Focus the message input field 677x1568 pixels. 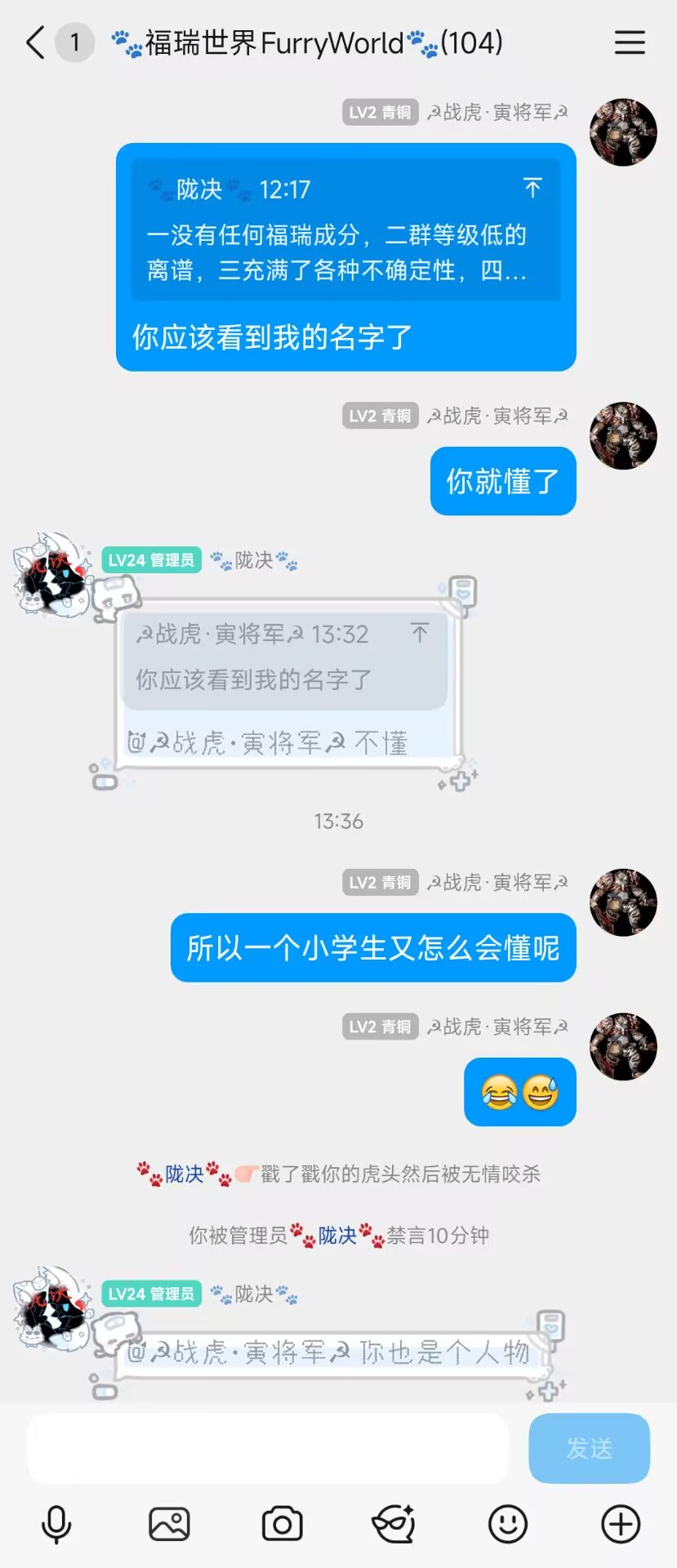pos(268,1449)
